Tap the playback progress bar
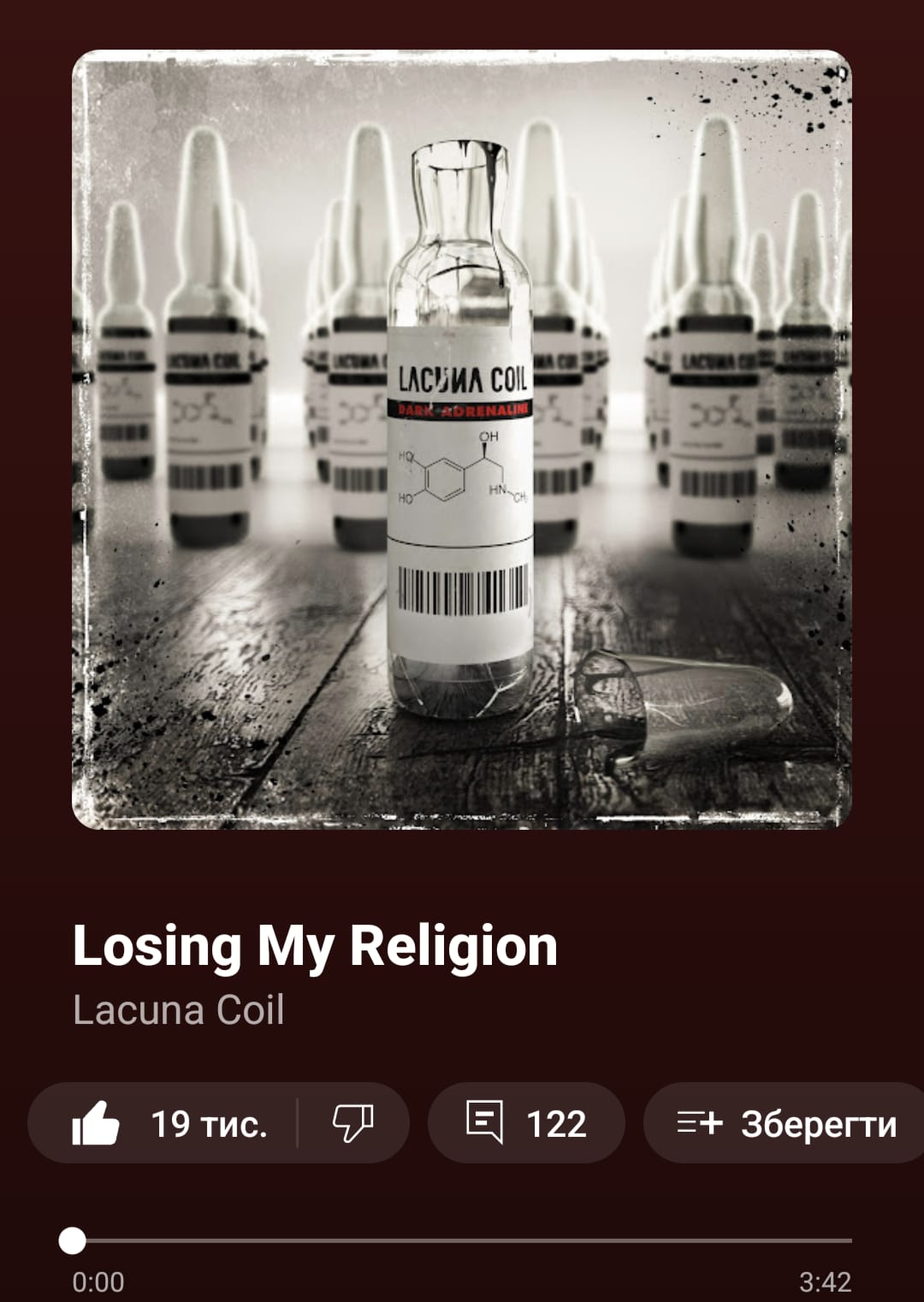924x1302 pixels. (462, 1240)
